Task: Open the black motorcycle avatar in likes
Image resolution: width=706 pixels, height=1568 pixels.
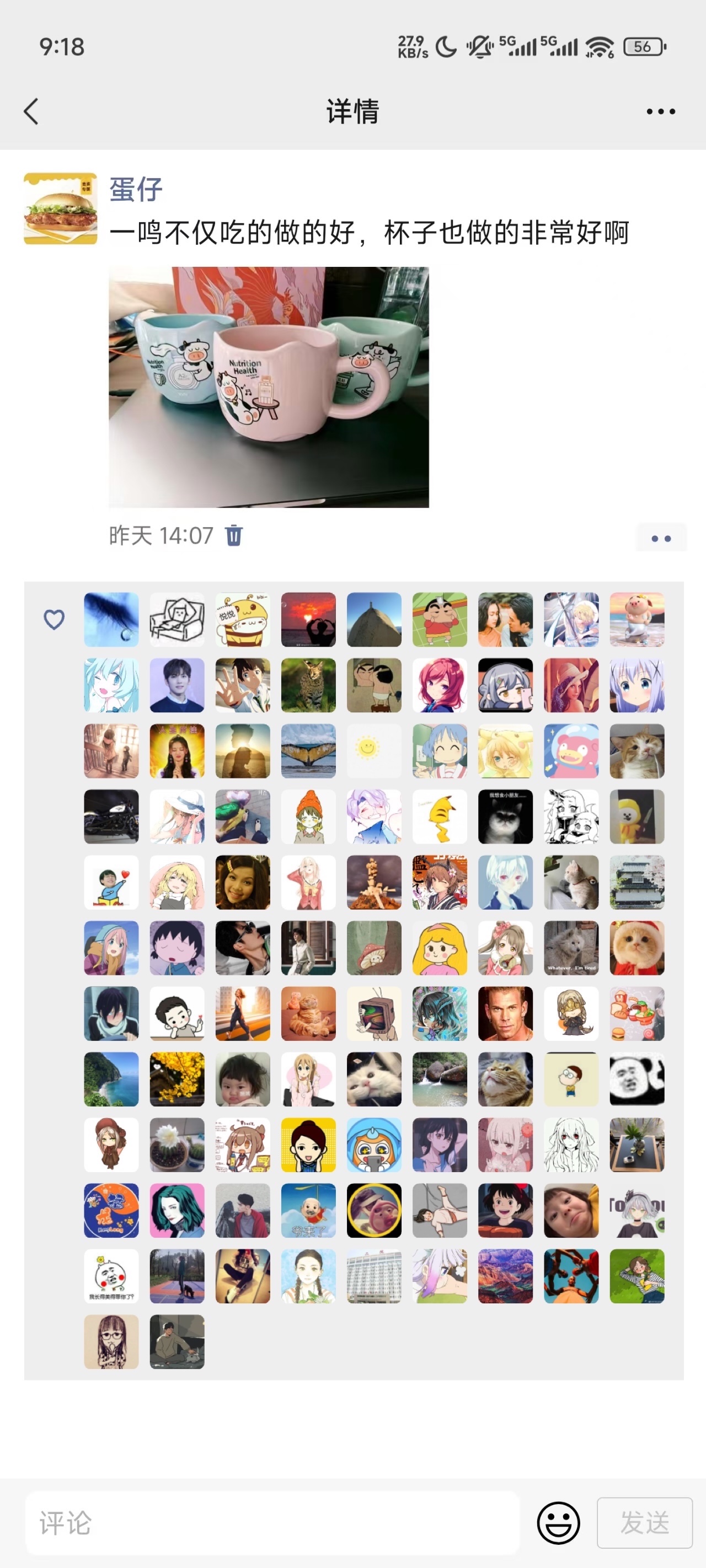Action: [x=111, y=817]
